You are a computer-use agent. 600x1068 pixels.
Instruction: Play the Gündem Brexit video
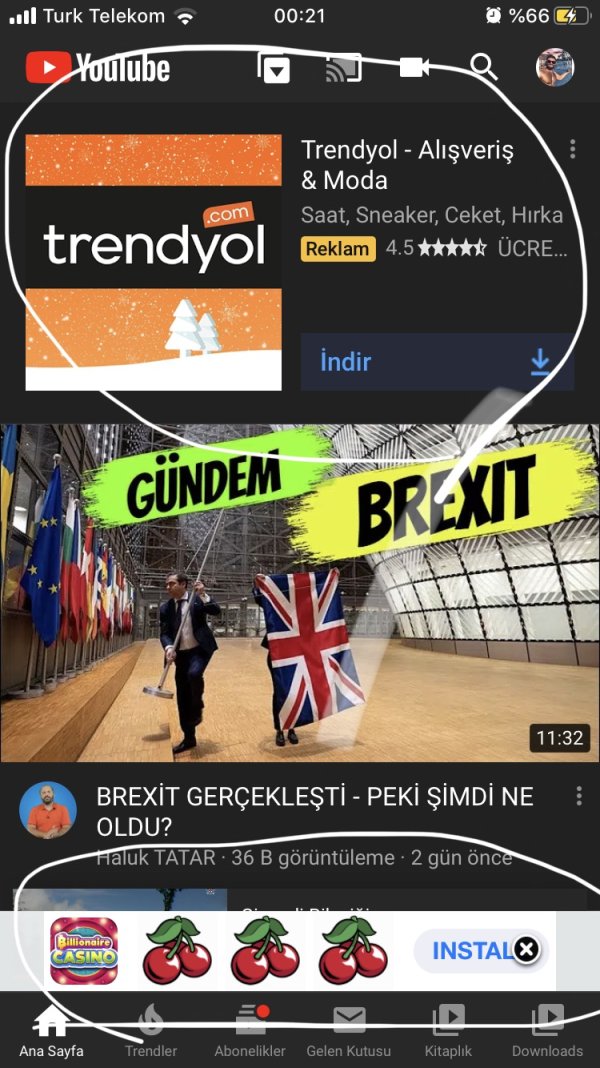(300, 592)
